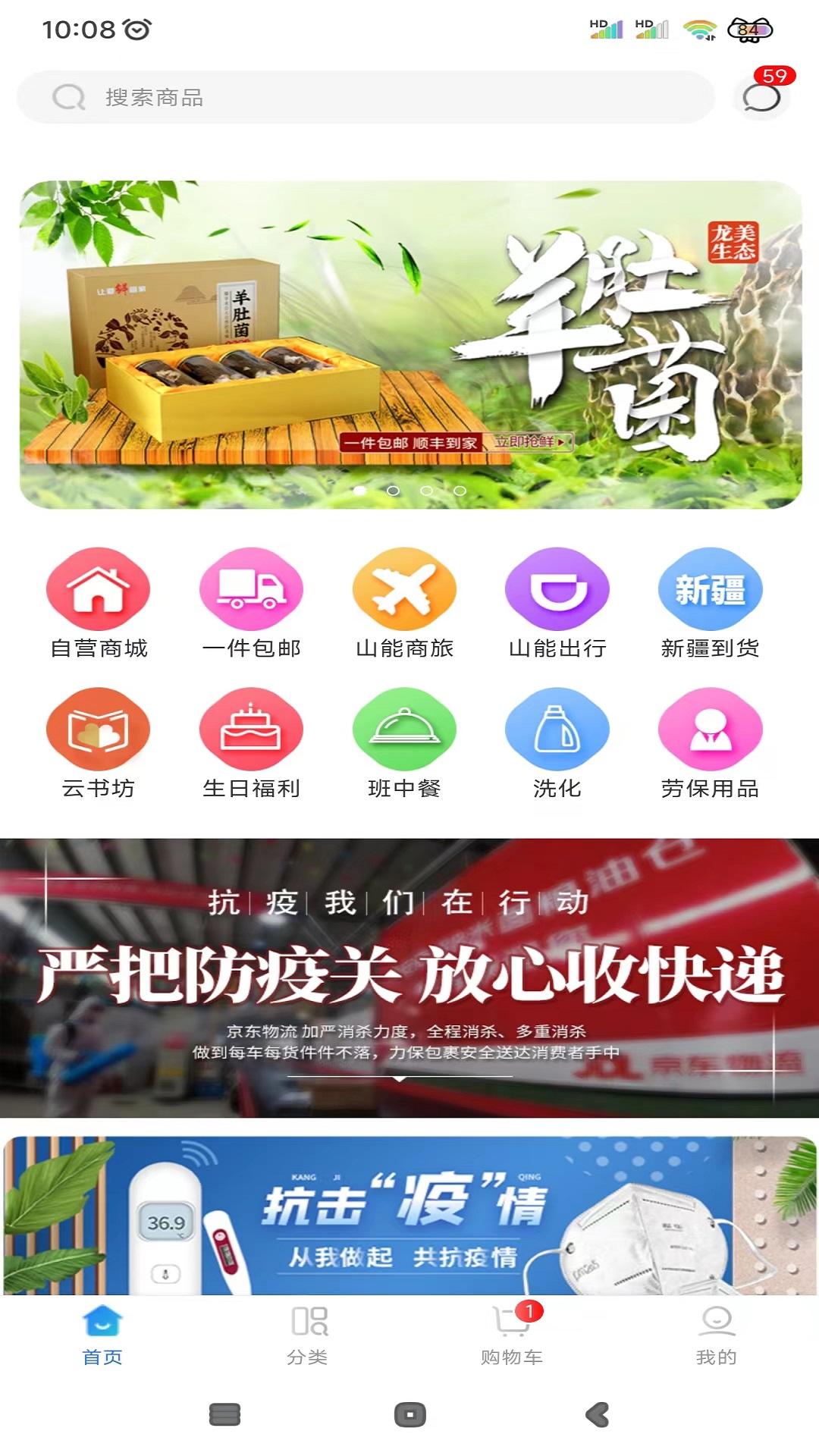The image size is (819, 1456).
Task: Open the 自营商城 self-run mall icon
Action: pyautogui.click(x=99, y=590)
